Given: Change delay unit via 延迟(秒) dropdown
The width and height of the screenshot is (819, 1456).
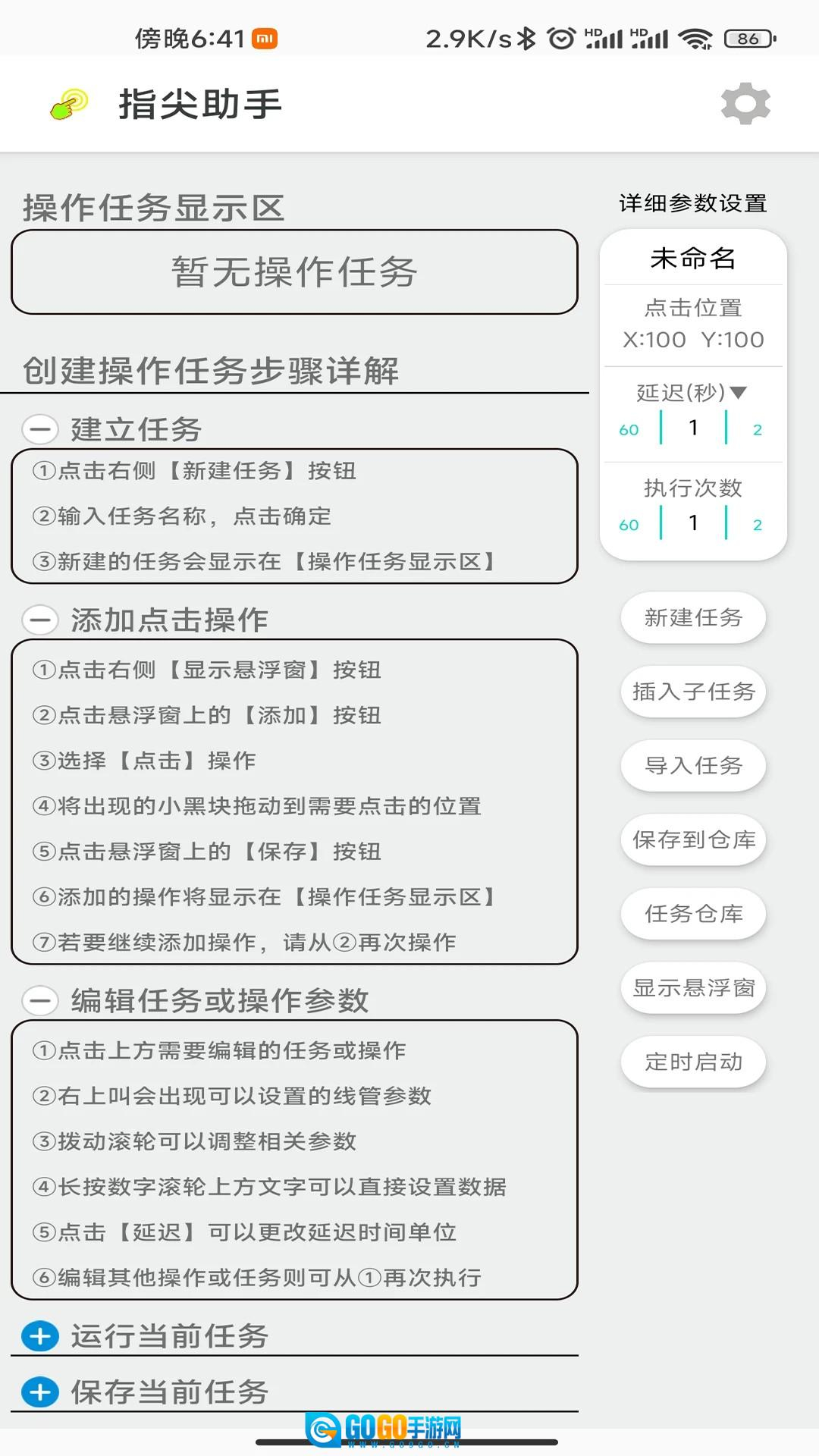Looking at the screenshot, I should 692,392.
